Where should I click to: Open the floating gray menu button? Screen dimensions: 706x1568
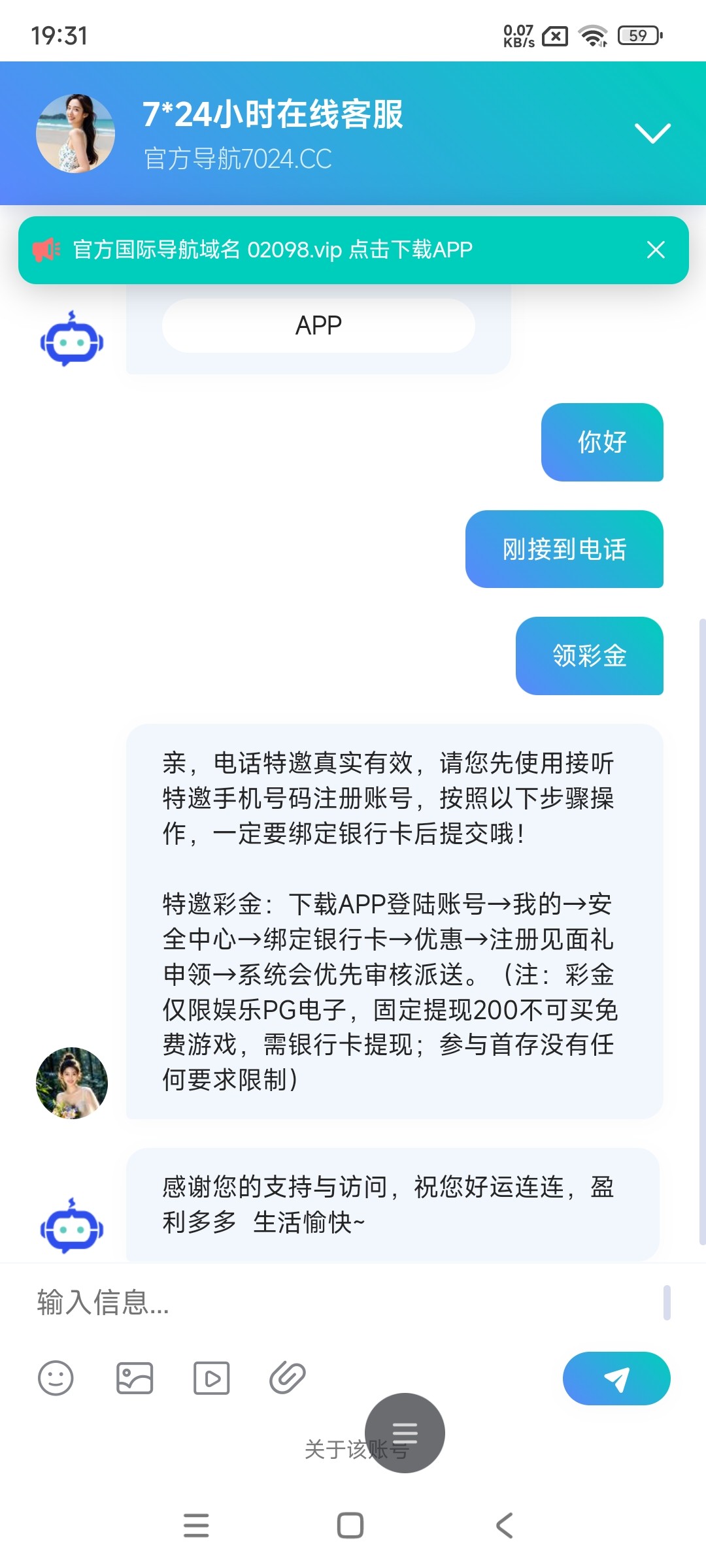coord(405,1432)
